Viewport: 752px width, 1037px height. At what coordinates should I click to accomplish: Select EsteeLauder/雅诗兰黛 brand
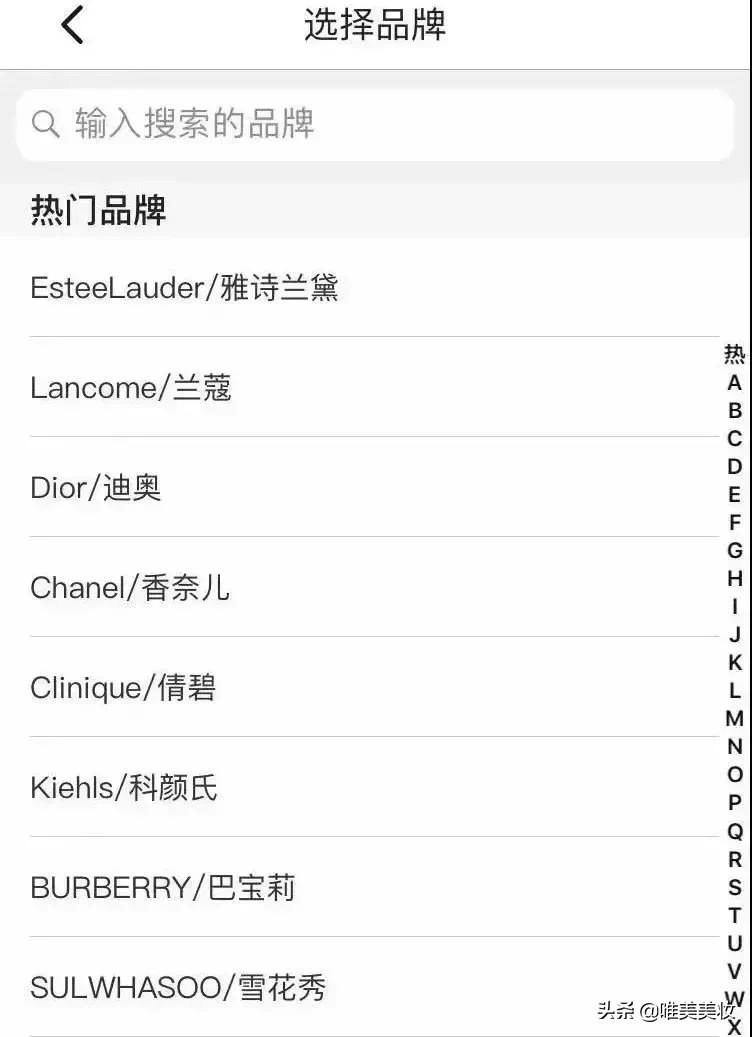click(x=185, y=287)
